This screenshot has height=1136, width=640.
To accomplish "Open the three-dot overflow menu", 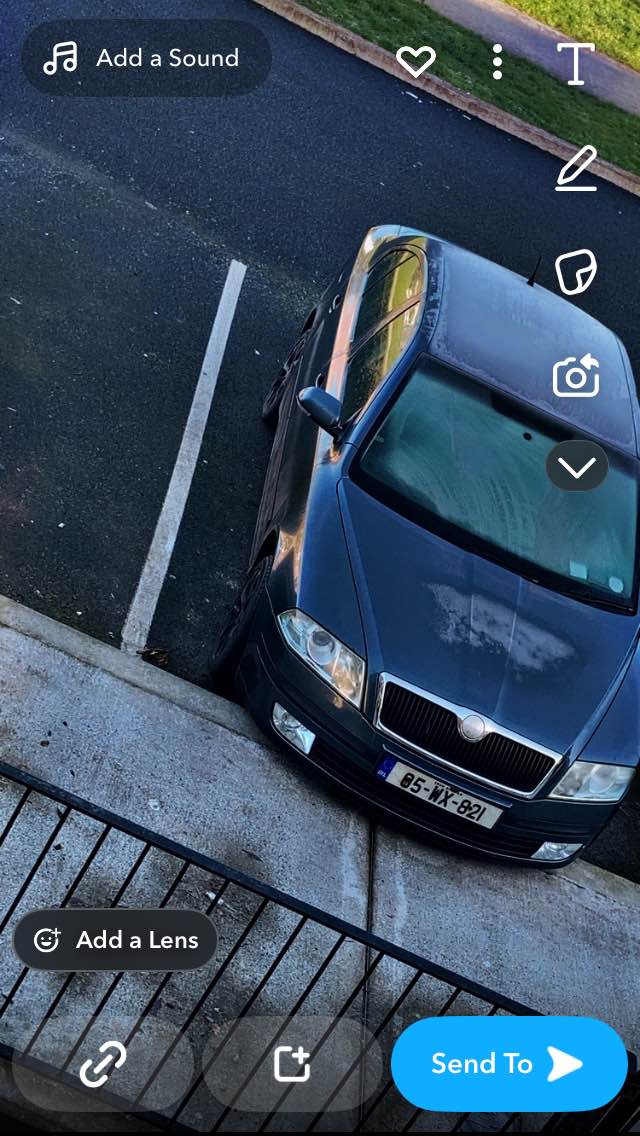I will [497, 62].
